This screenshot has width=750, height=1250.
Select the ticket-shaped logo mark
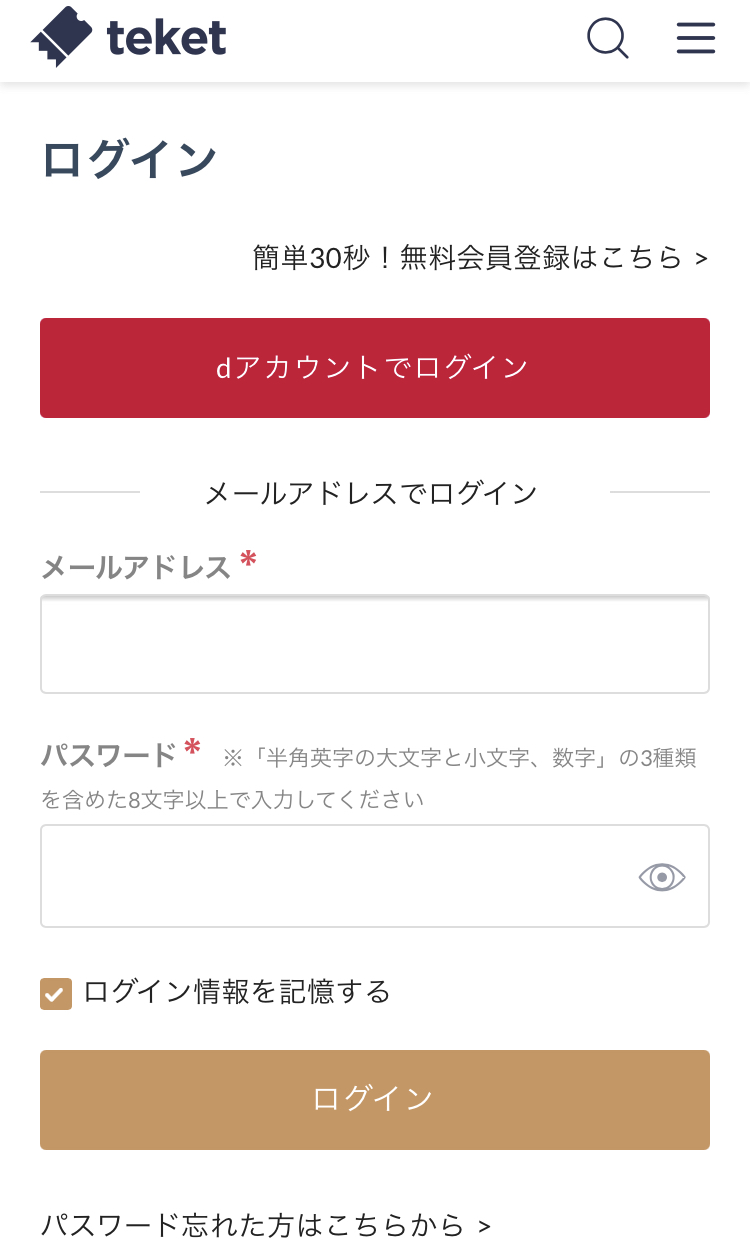(60, 38)
